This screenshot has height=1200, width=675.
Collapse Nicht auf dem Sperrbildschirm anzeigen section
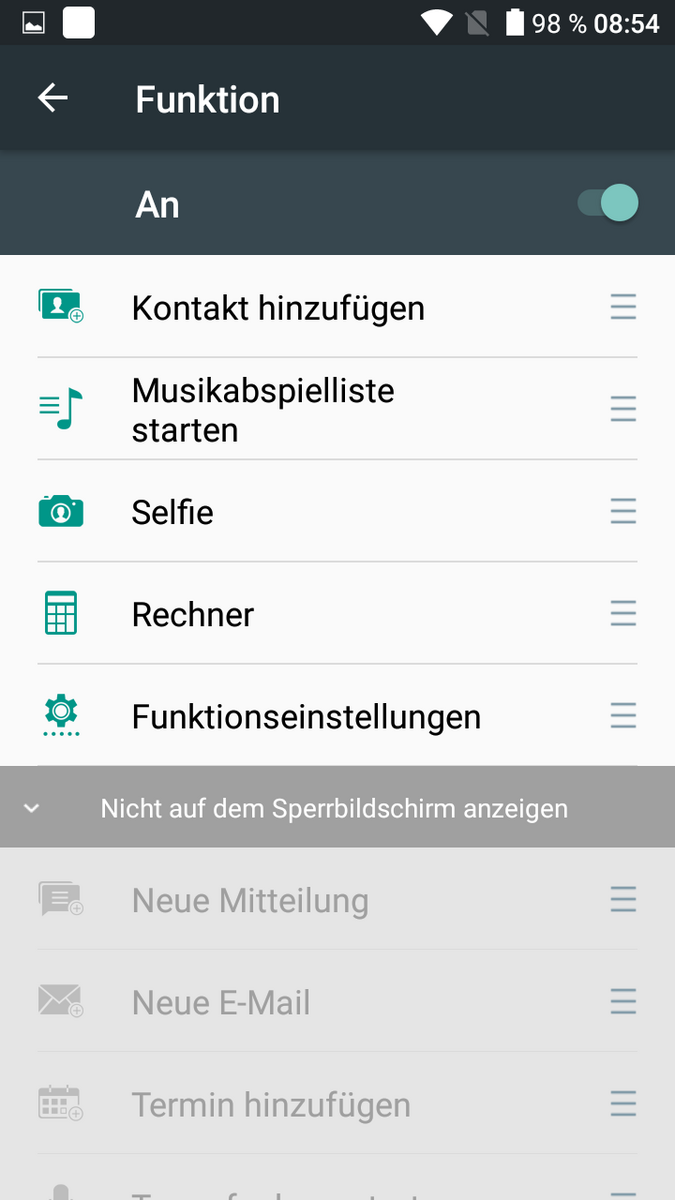click(x=32, y=808)
